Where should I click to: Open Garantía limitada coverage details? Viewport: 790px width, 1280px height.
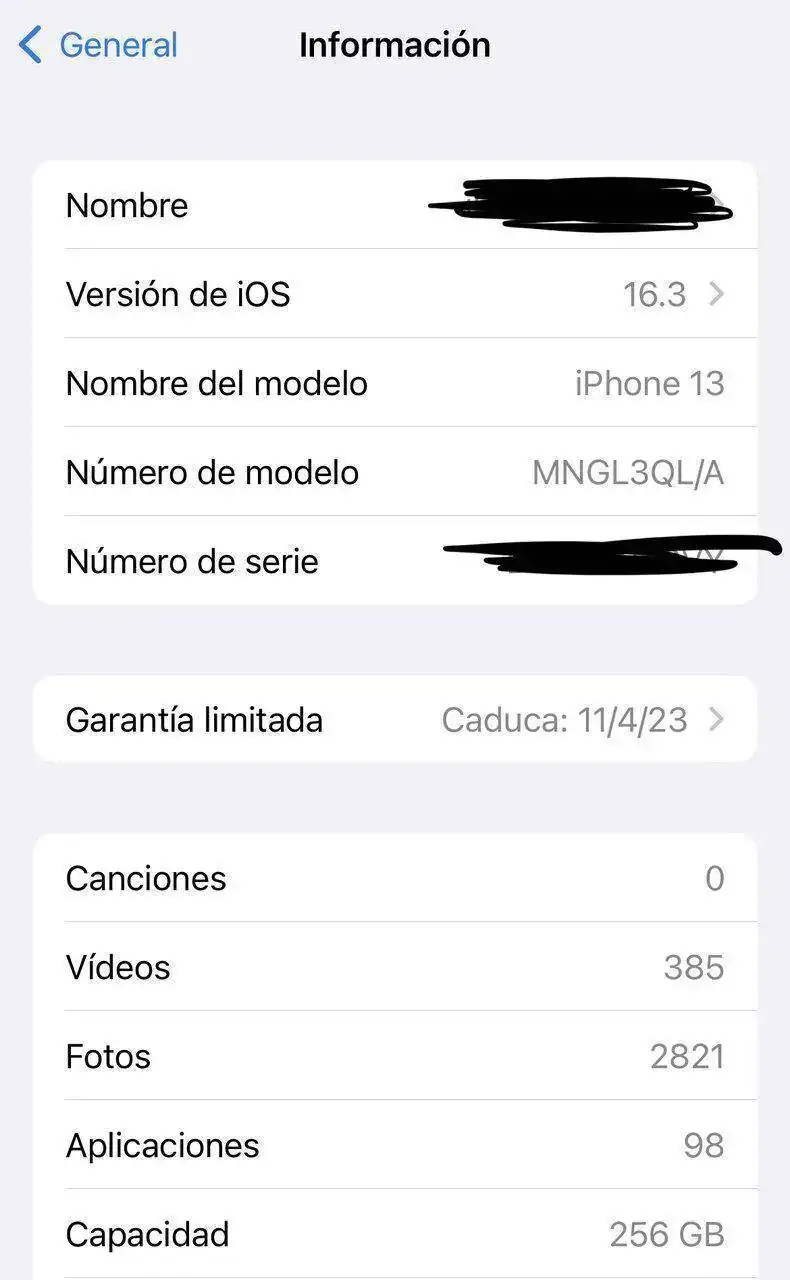(394, 720)
